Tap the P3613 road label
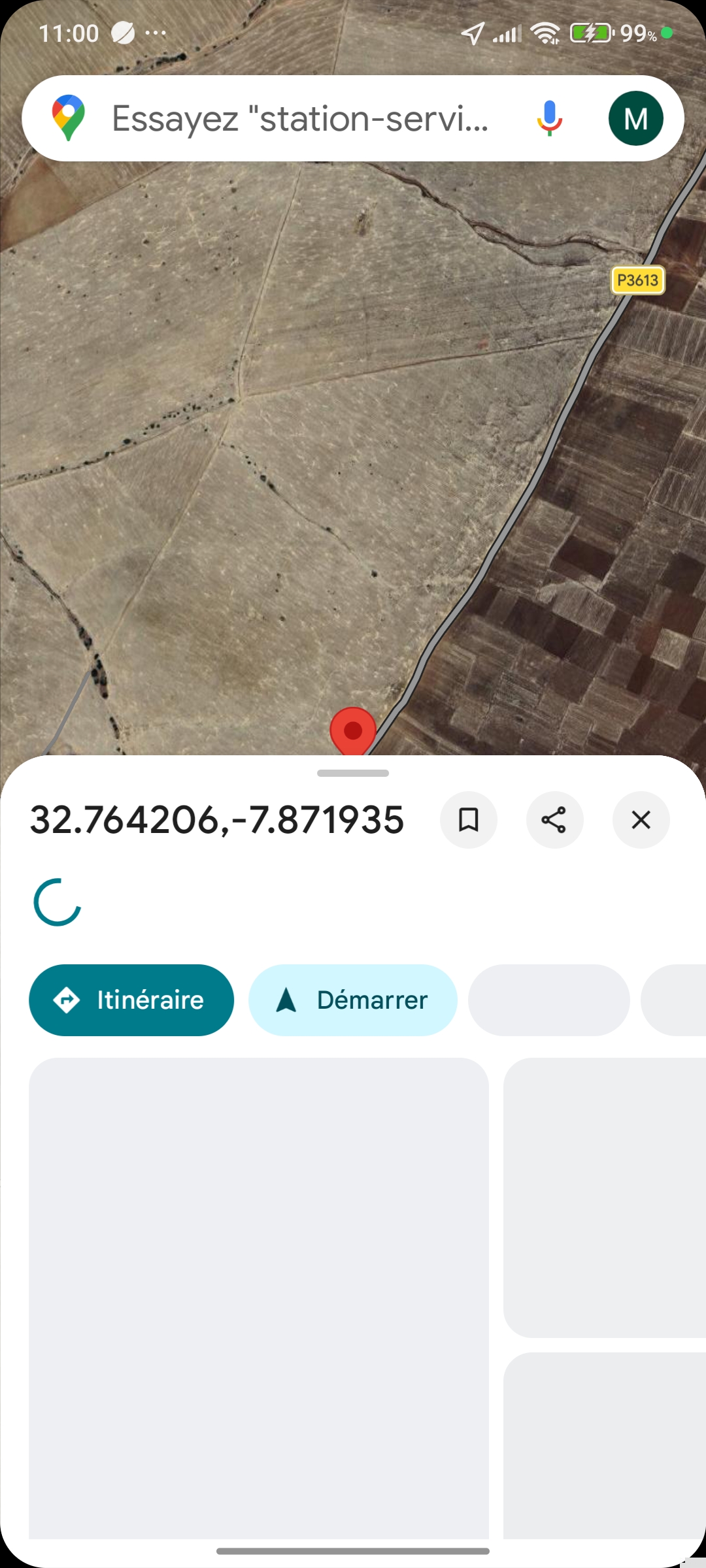The height and width of the screenshot is (1568, 706). (637, 280)
